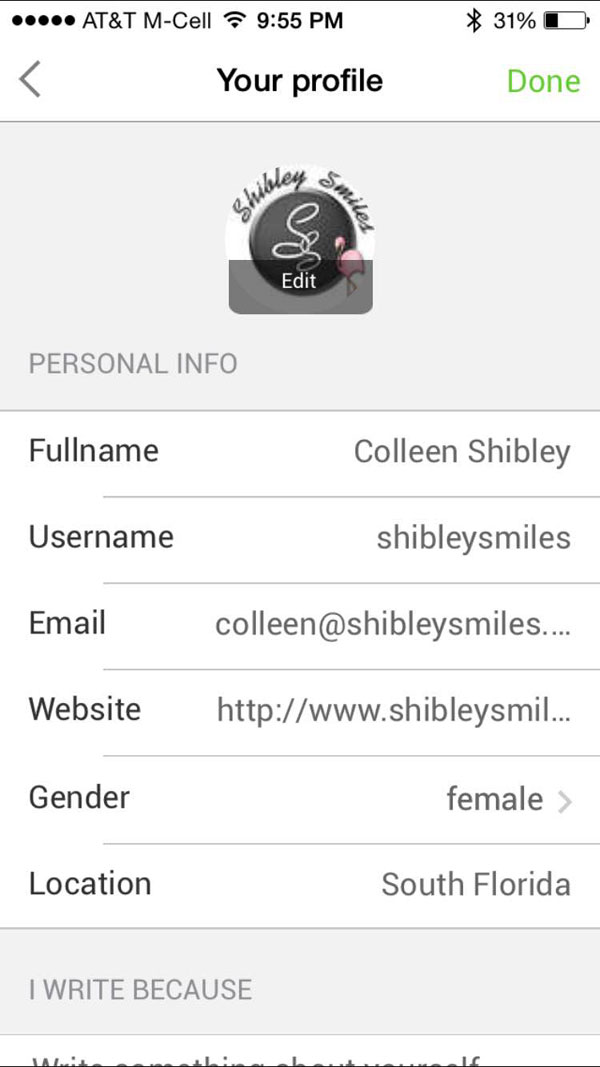Change the Username shibleysmiles

(300, 540)
